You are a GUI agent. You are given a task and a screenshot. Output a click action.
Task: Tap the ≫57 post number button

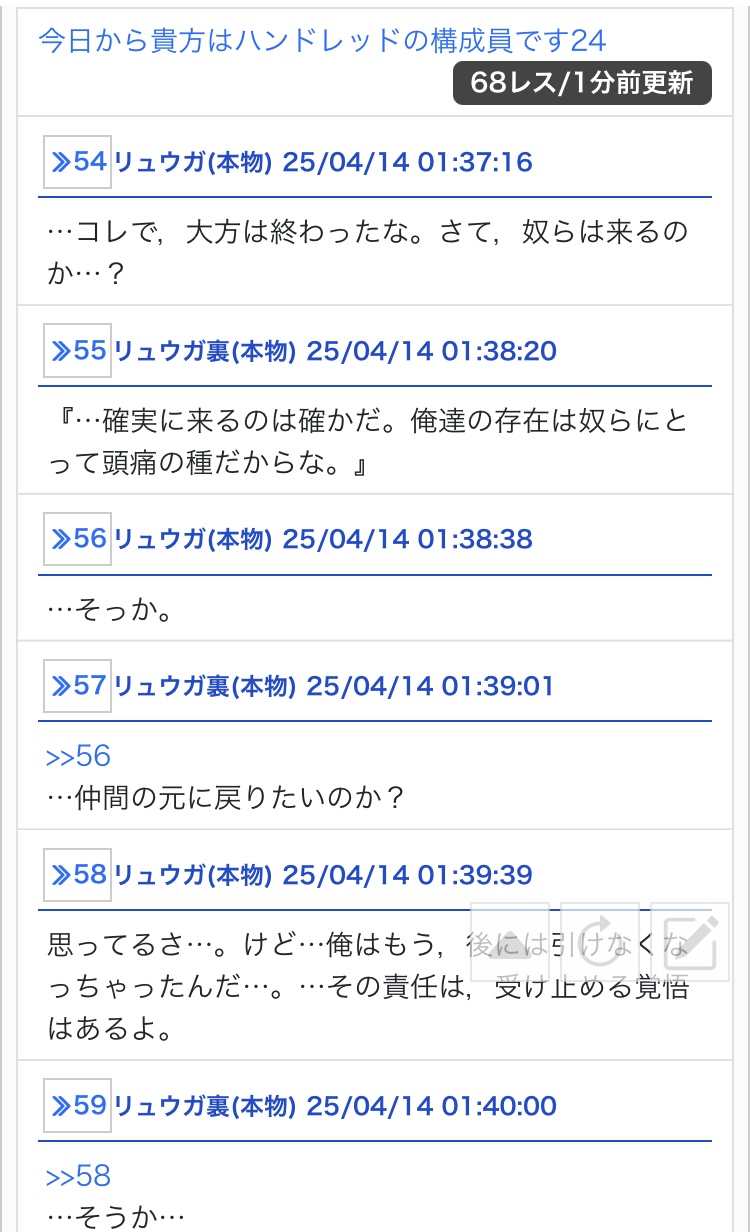[x=78, y=686]
